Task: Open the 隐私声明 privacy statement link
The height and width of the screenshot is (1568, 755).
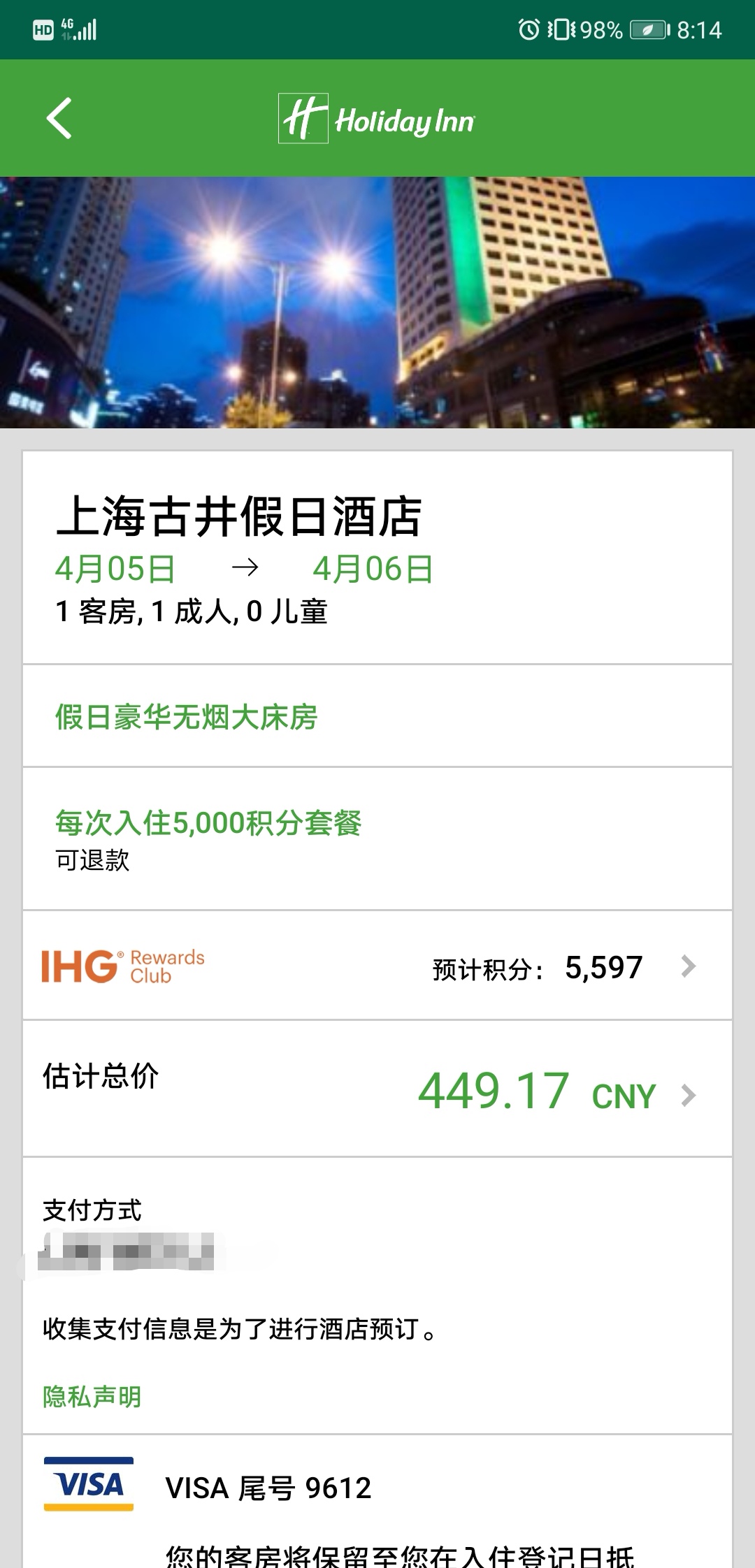Action: click(92, 1397)
